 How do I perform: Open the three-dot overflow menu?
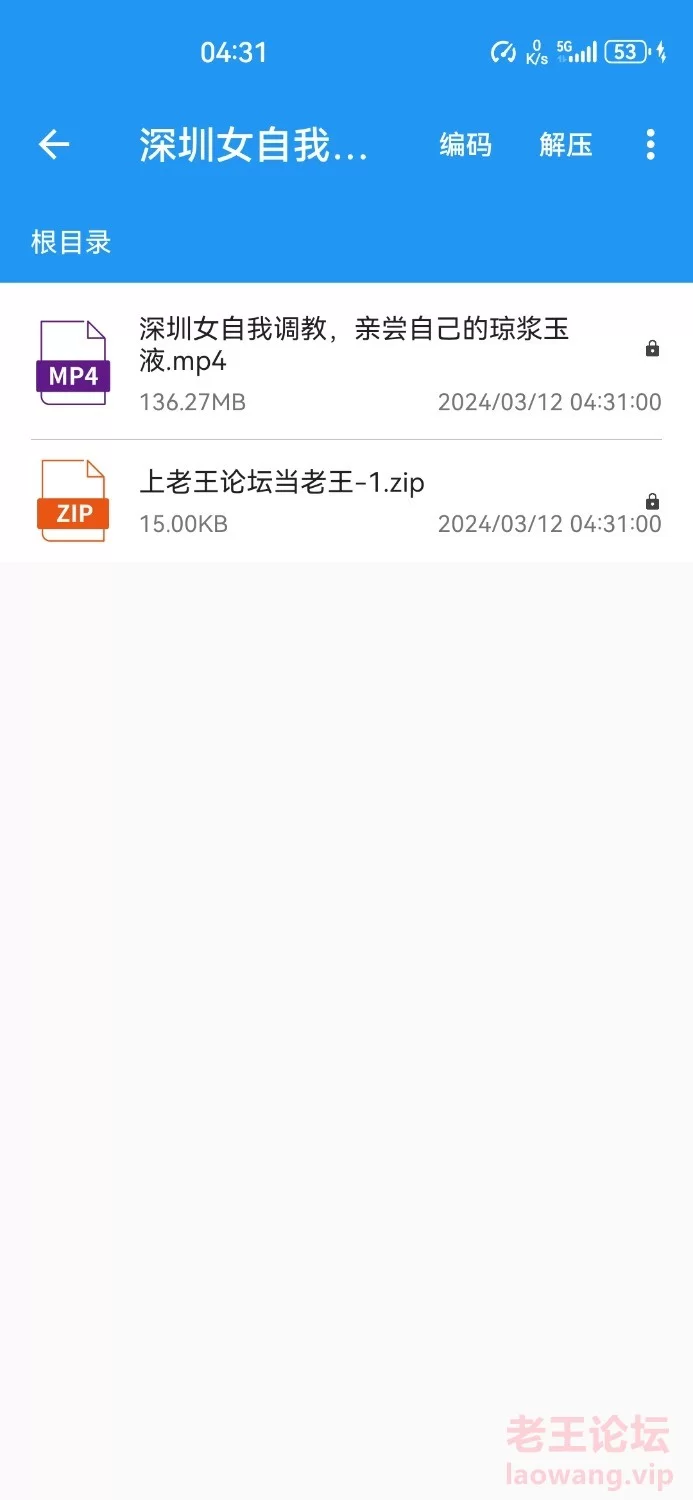pyautogui.click(x=650, y=145)
